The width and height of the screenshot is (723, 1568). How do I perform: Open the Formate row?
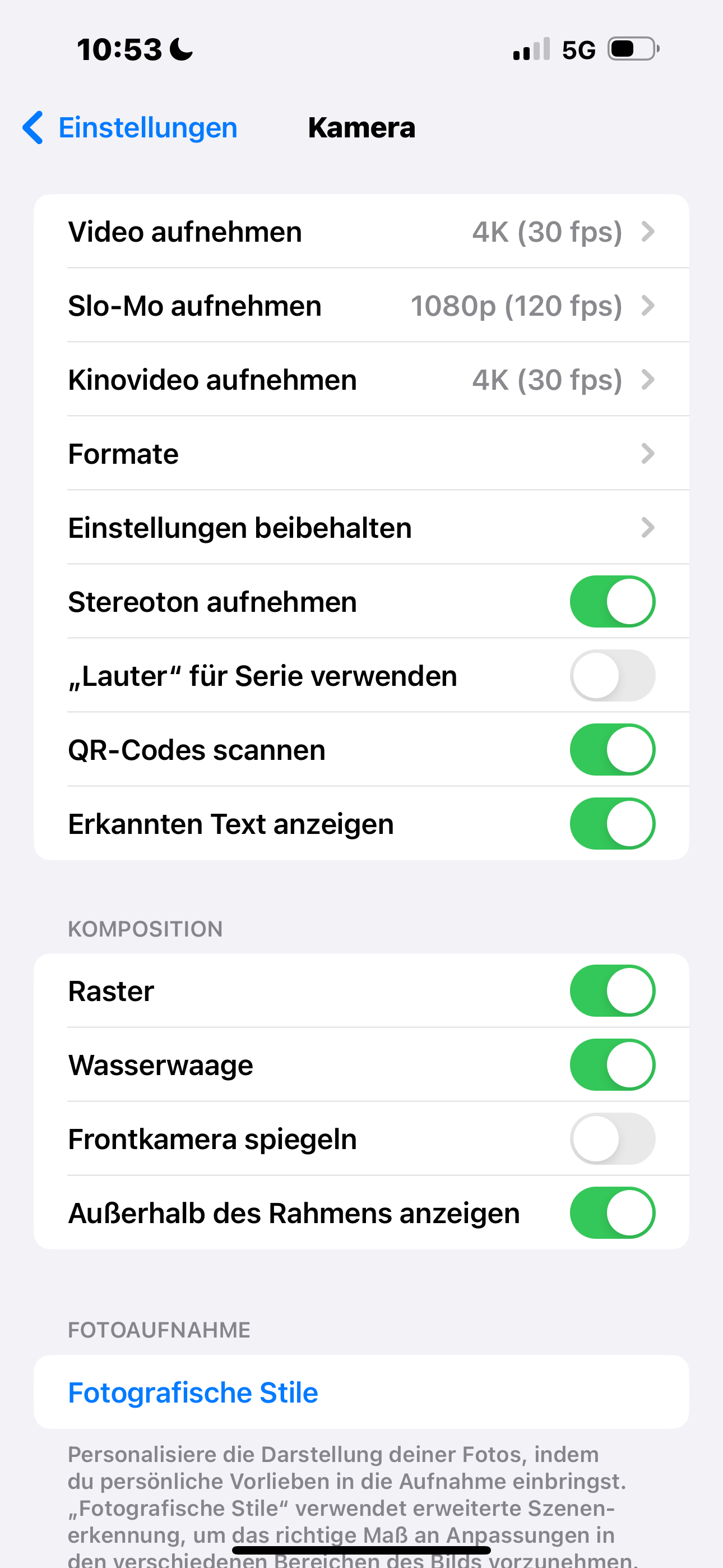click(x=361, y=454)
